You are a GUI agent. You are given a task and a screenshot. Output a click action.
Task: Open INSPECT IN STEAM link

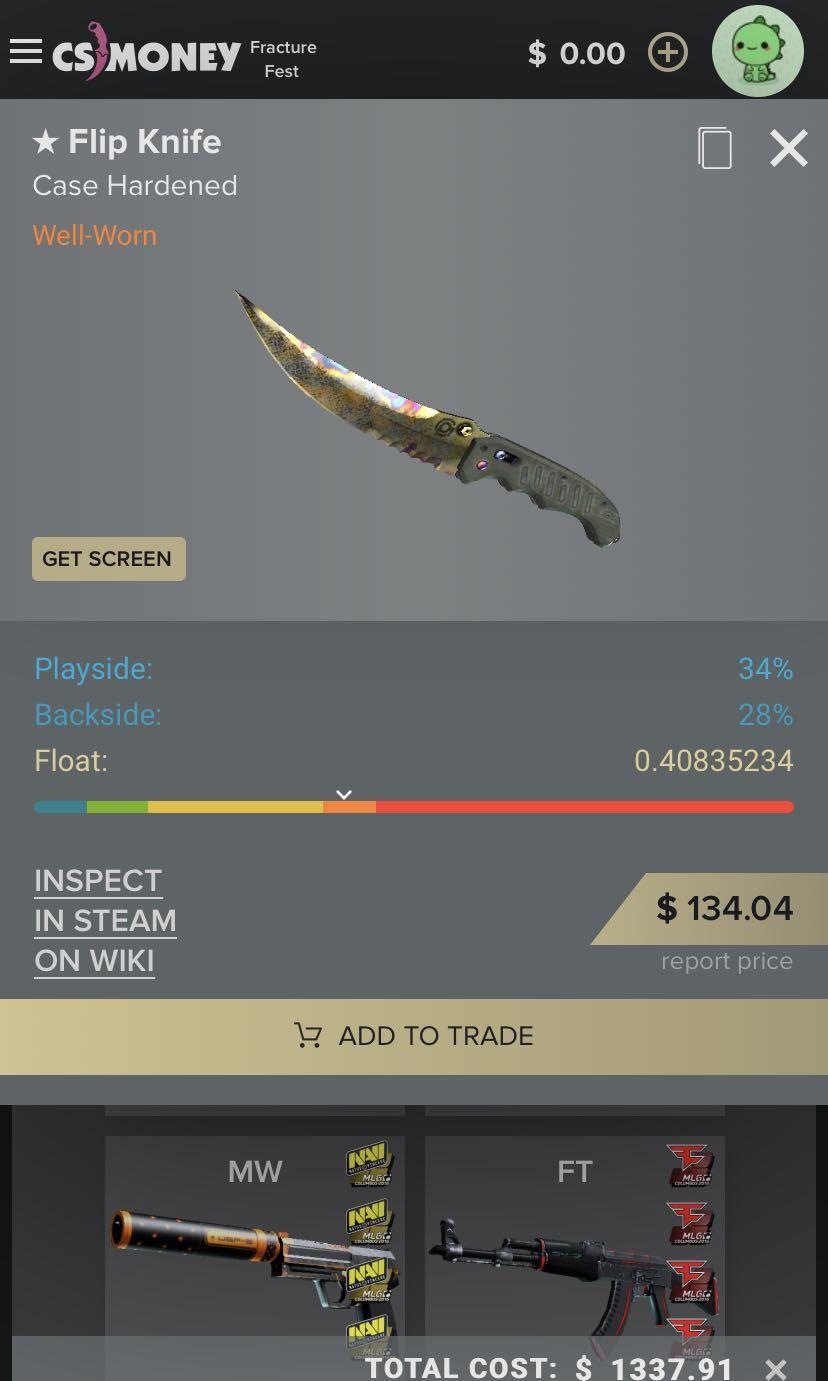[x=98, y=900]
